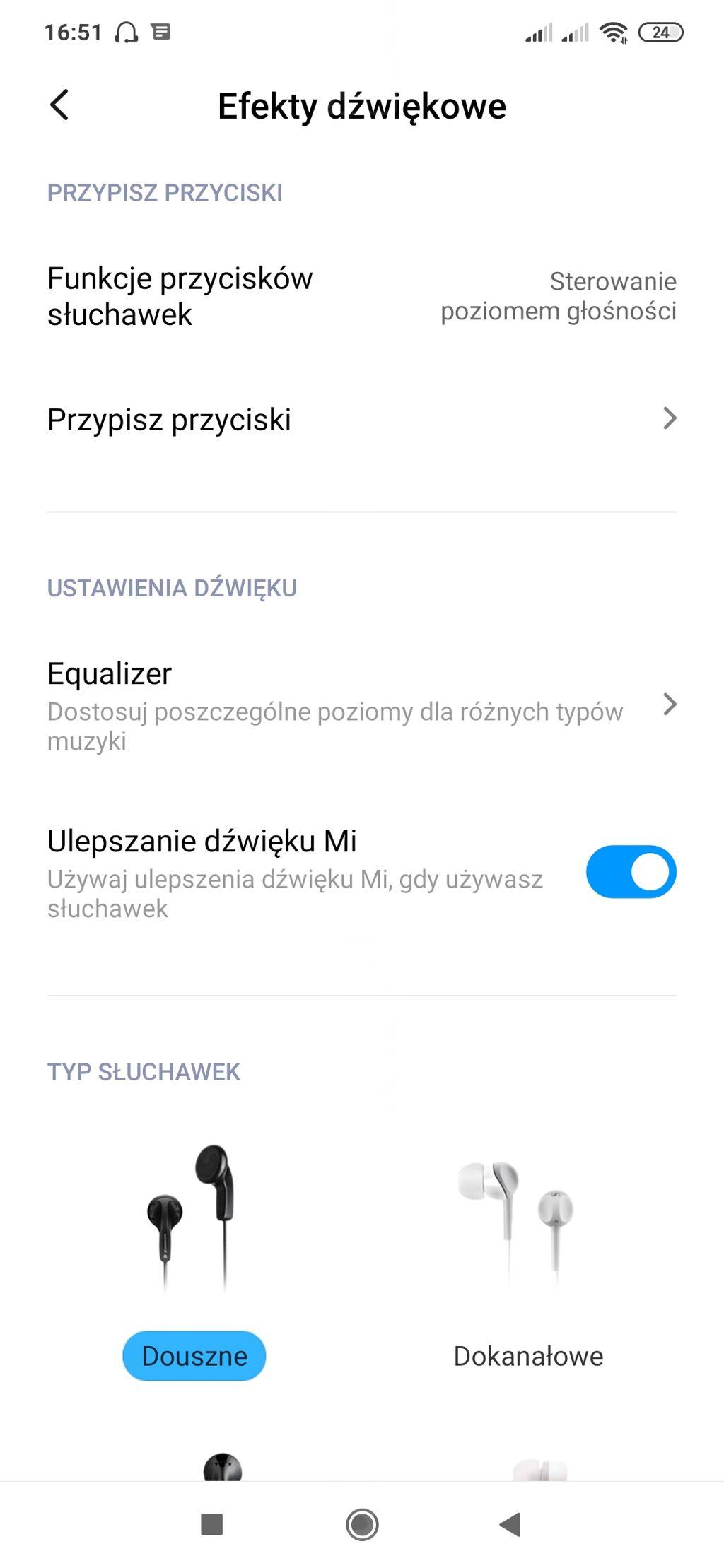
Task: Disable Ulepszanie dźwięku Mi switch
Action: point(630,871)
